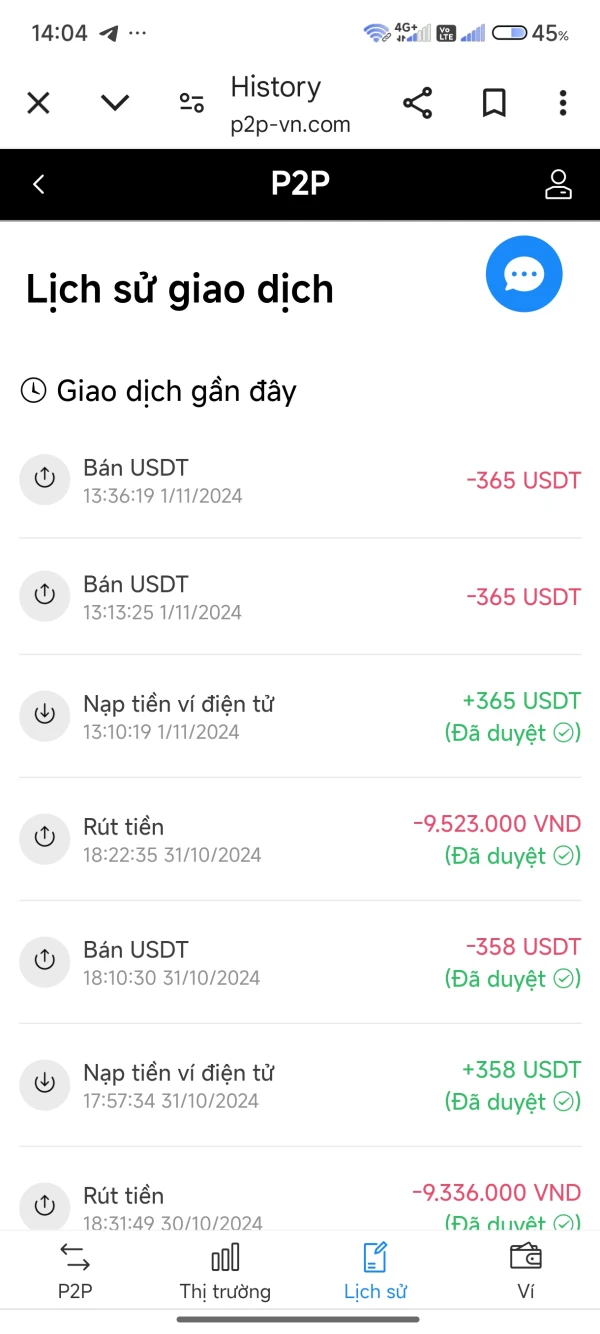Image resolution: width=600 pixels, height=1334 pixels.
Task: Go back in the P2P header
Action: (x=39, y=184)
